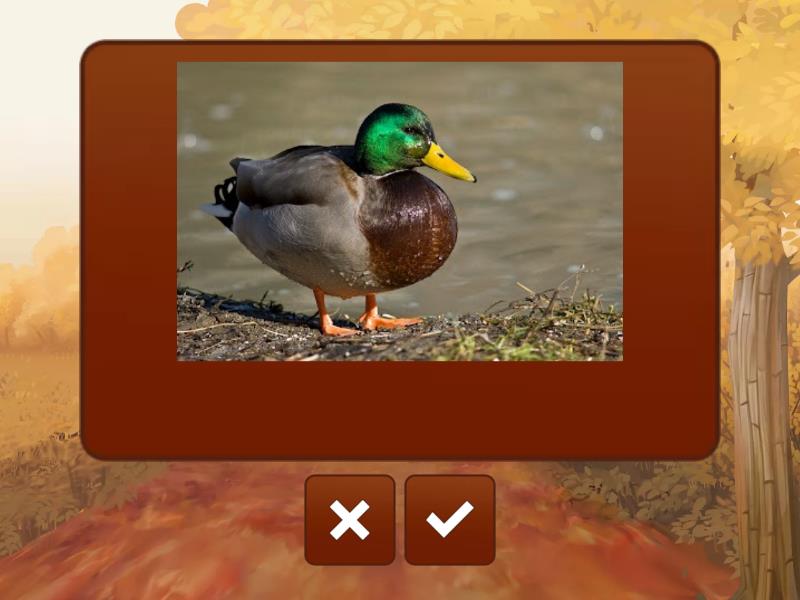Confirm with the checkmark button
The height and width of the screenshot is (600, 800).
tap(450, 520)
